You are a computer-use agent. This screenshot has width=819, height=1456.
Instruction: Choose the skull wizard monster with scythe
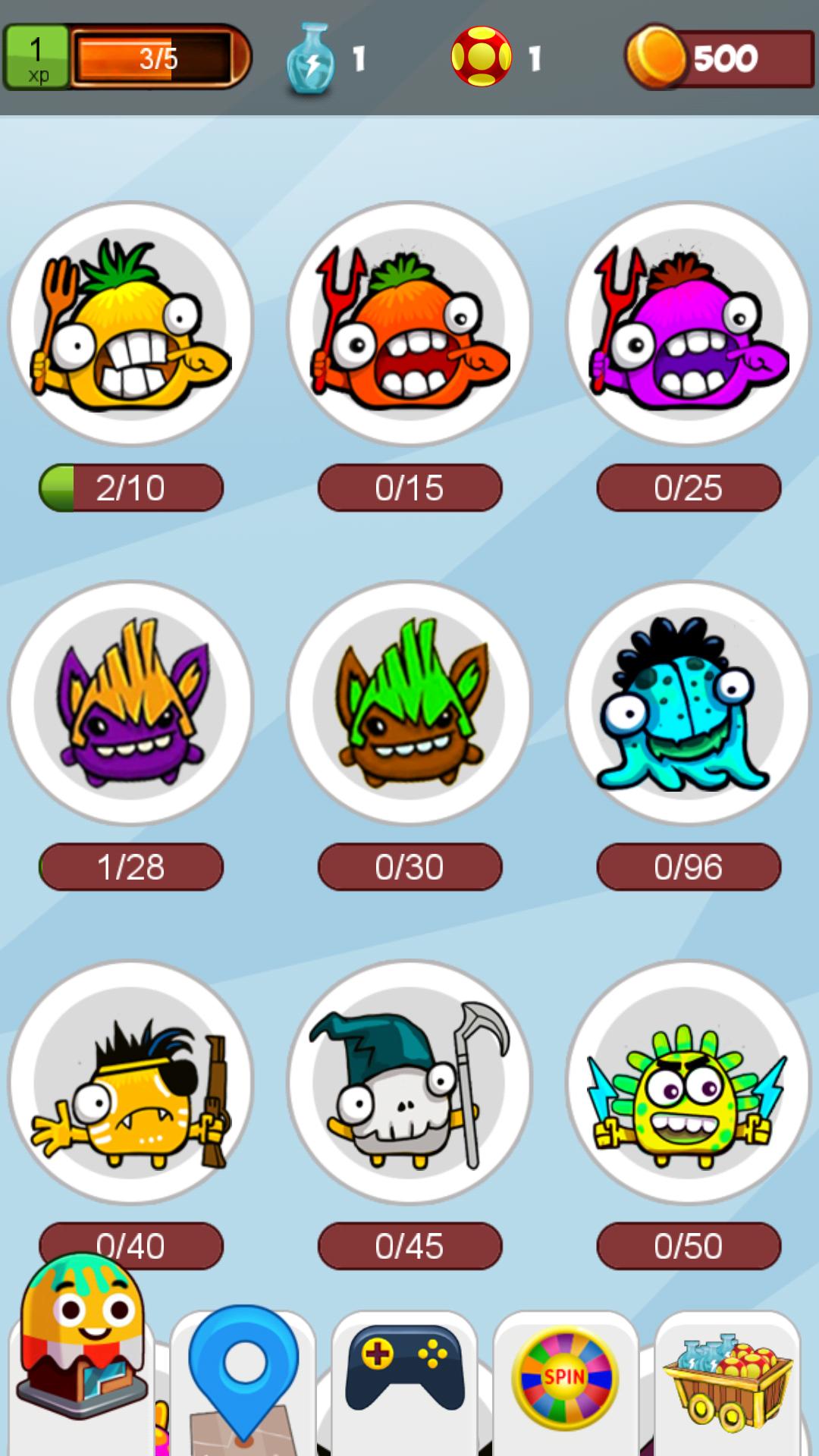(409, 1082)
